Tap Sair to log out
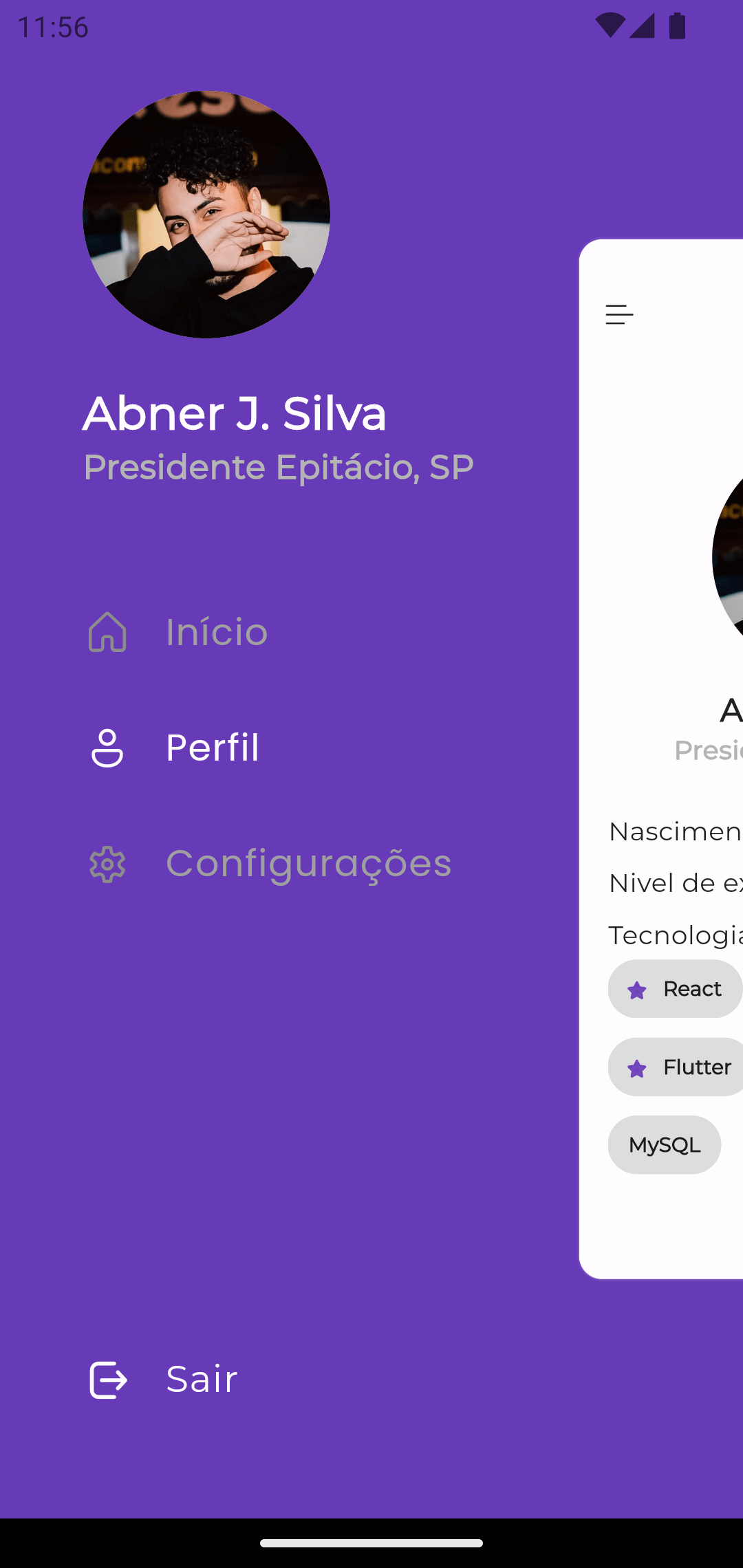743x1568 pixels. [165, 1379]
